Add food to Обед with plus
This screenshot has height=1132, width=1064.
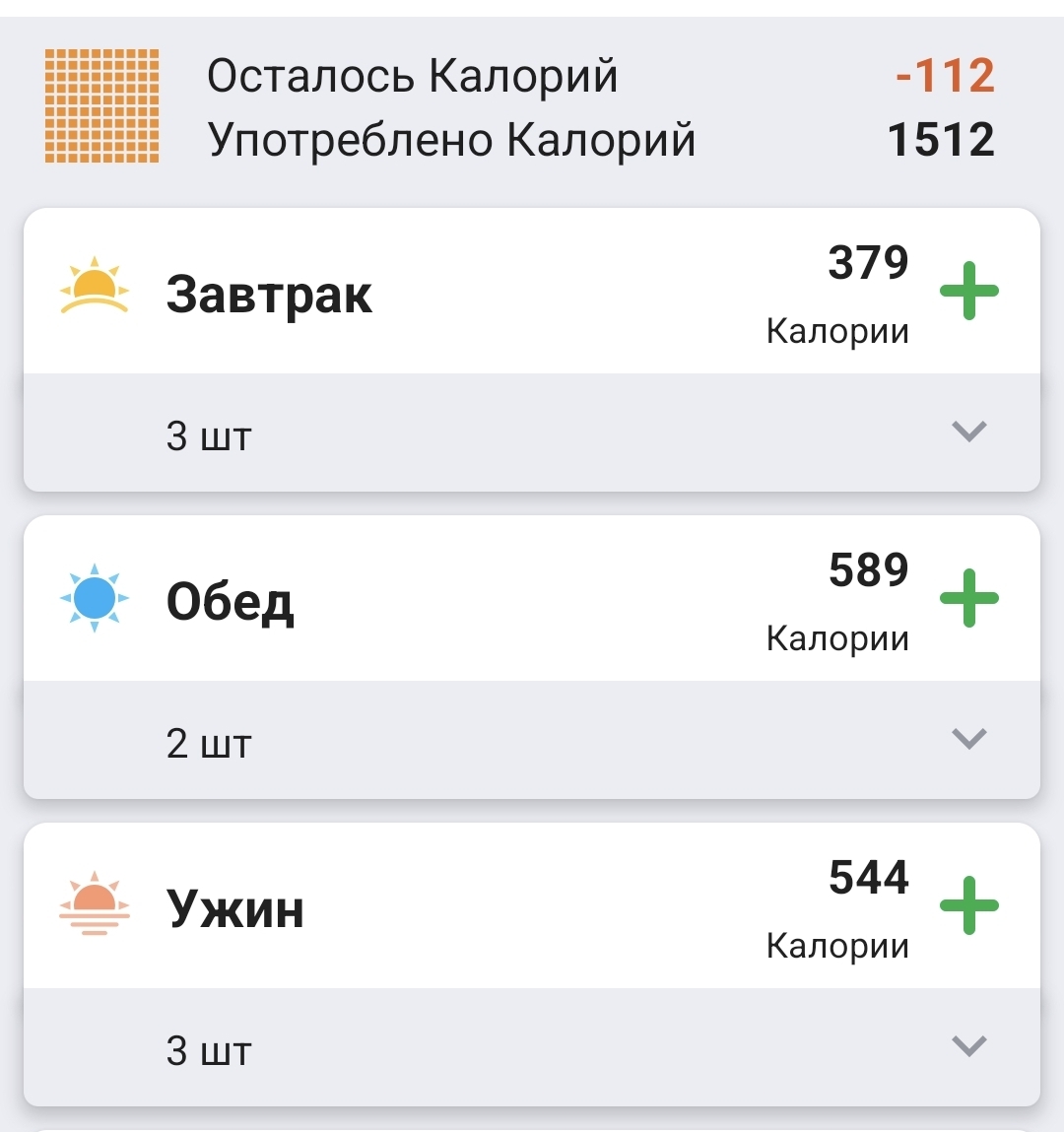(x=969, y=599)
